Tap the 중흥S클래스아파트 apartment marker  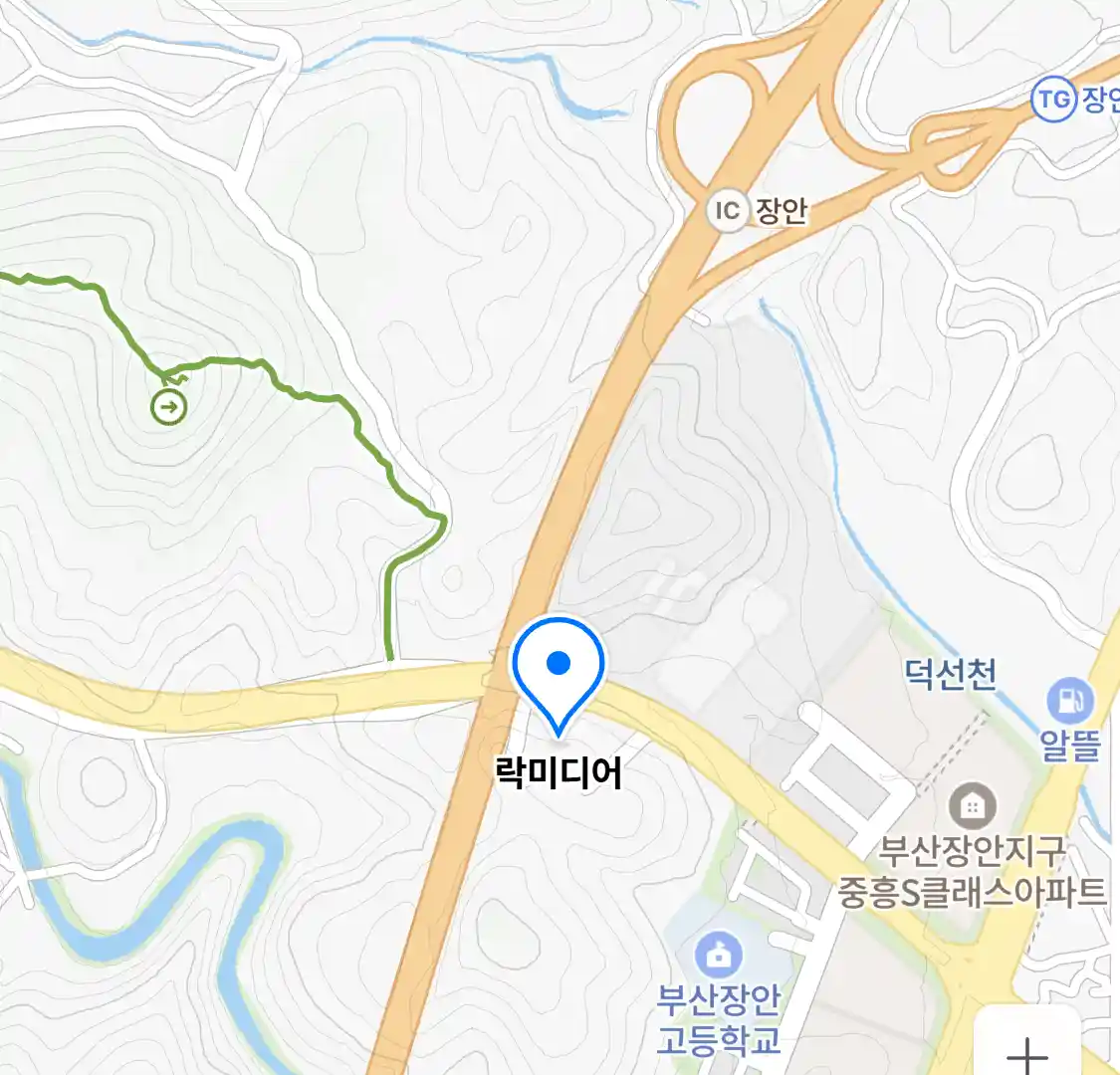(x=972, y=805)
